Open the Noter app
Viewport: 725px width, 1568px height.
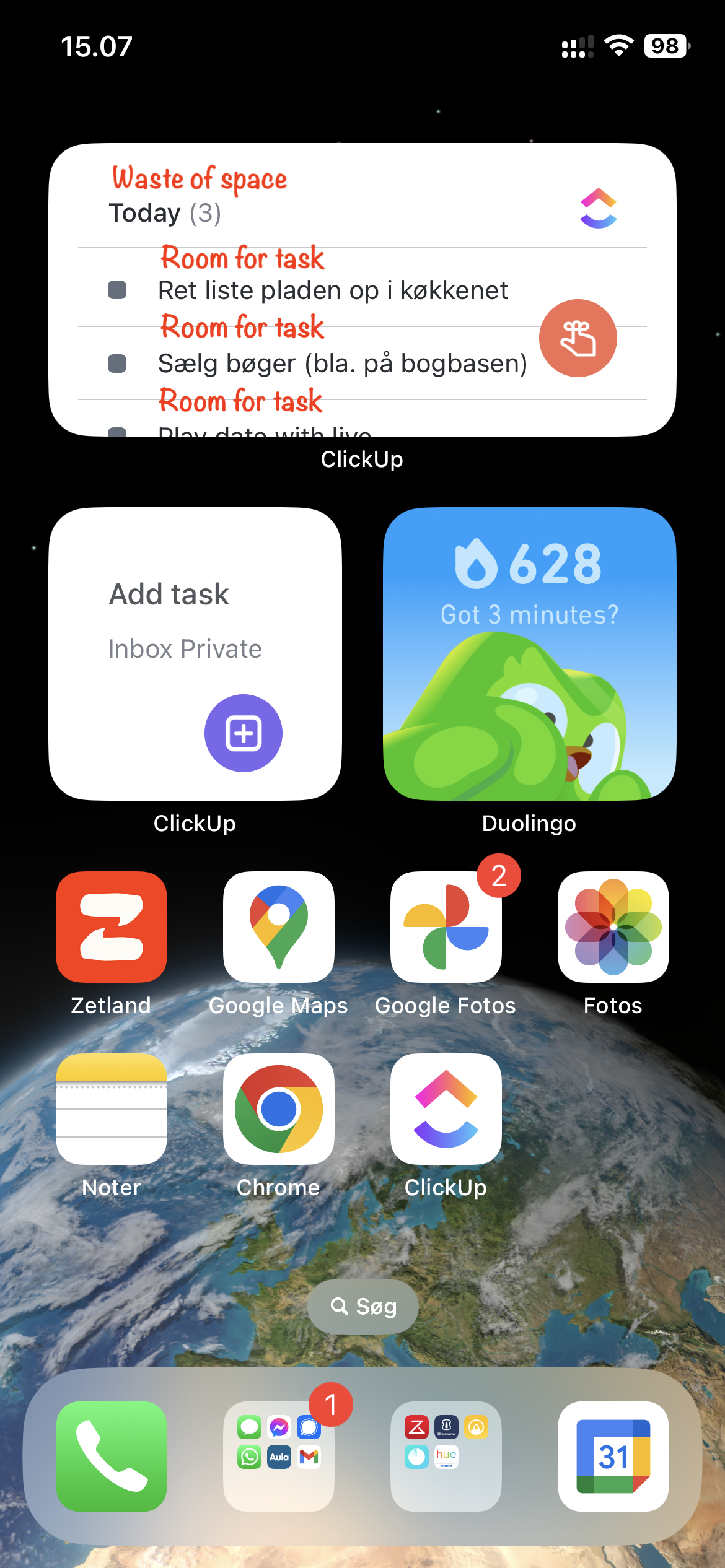tap(112, 1109)
